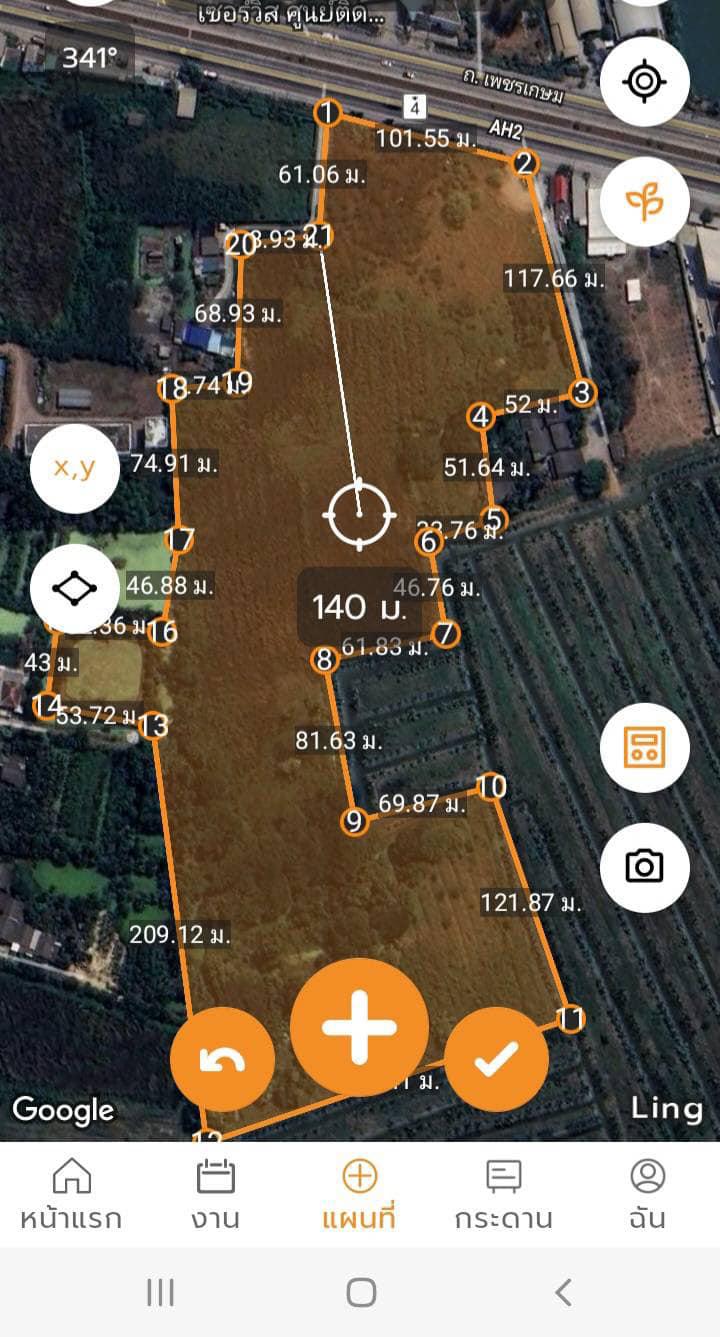The image size is (720, 1337).
Task: Open the orange plant icon button
Action: pos(645,202)
